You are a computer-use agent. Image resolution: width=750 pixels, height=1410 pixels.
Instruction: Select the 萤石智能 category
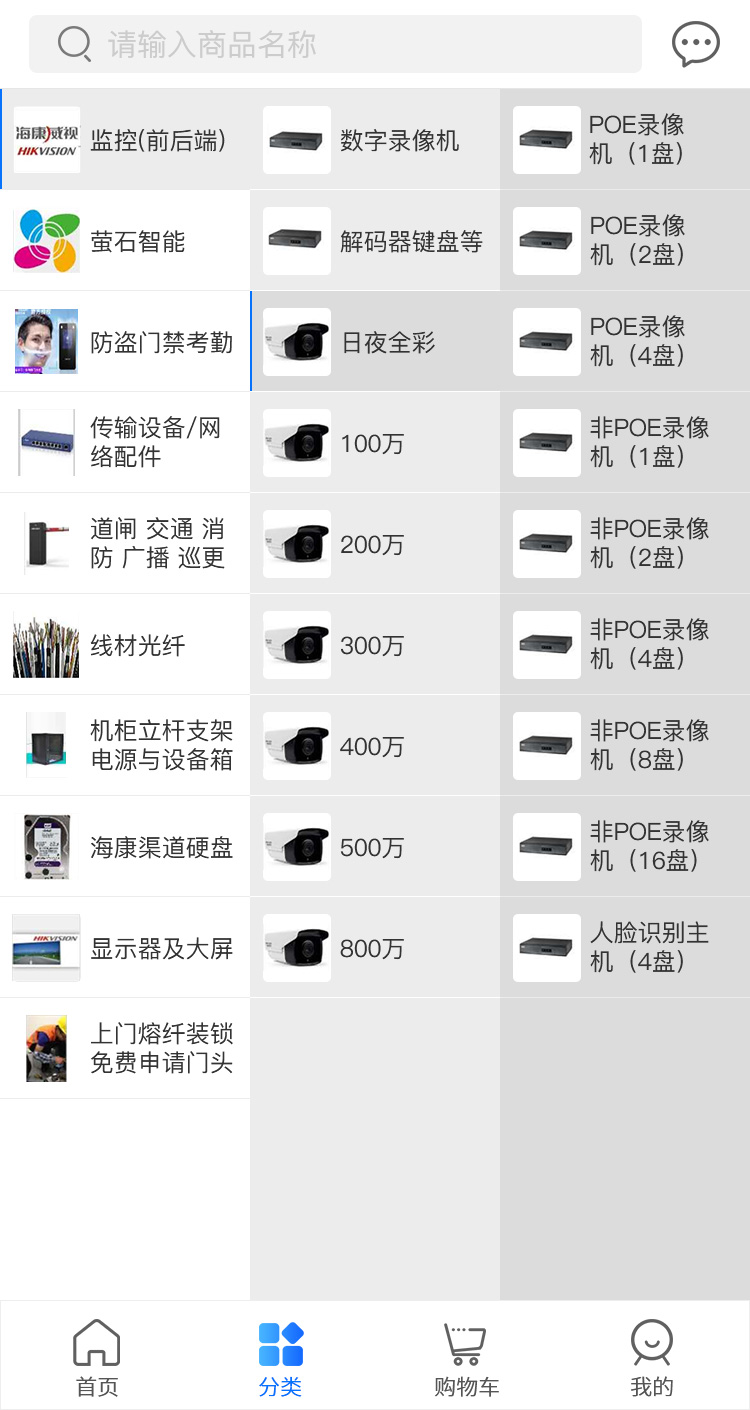pos(125,241)
